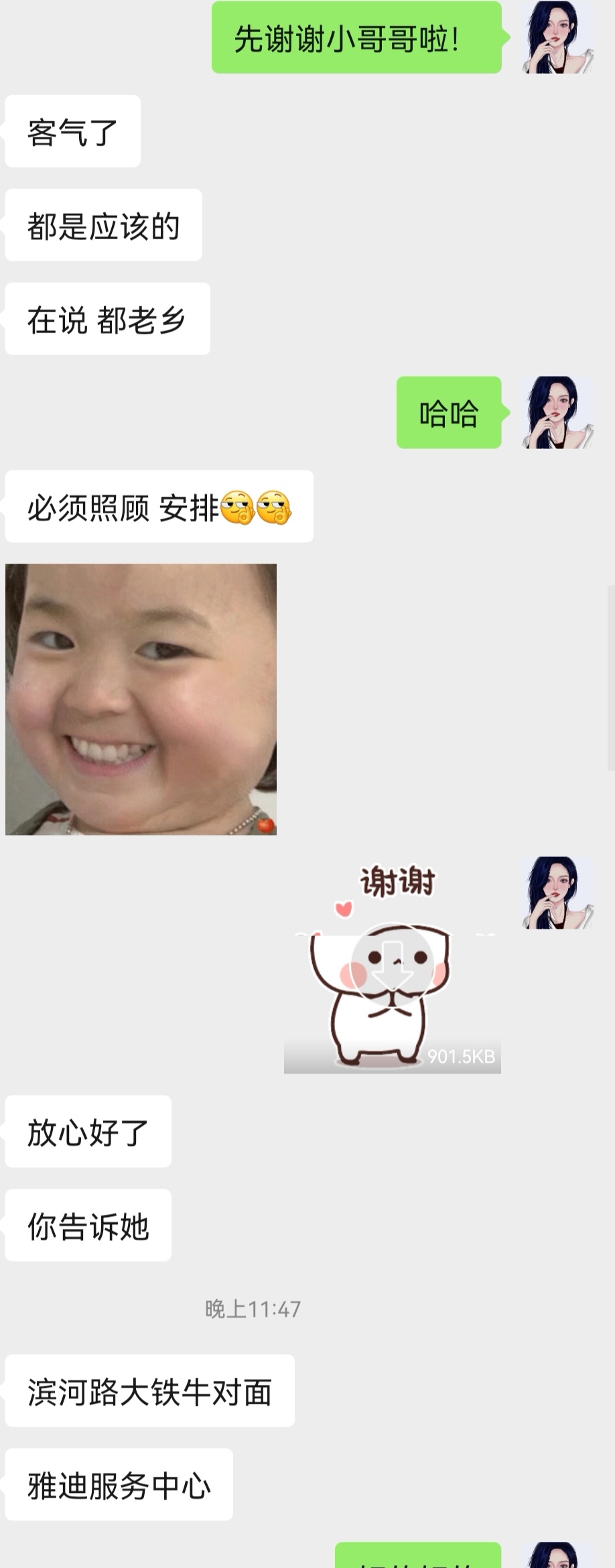Open the smiling child photo message
This screenshot has height=1568, width=615.
pos(141,699)
